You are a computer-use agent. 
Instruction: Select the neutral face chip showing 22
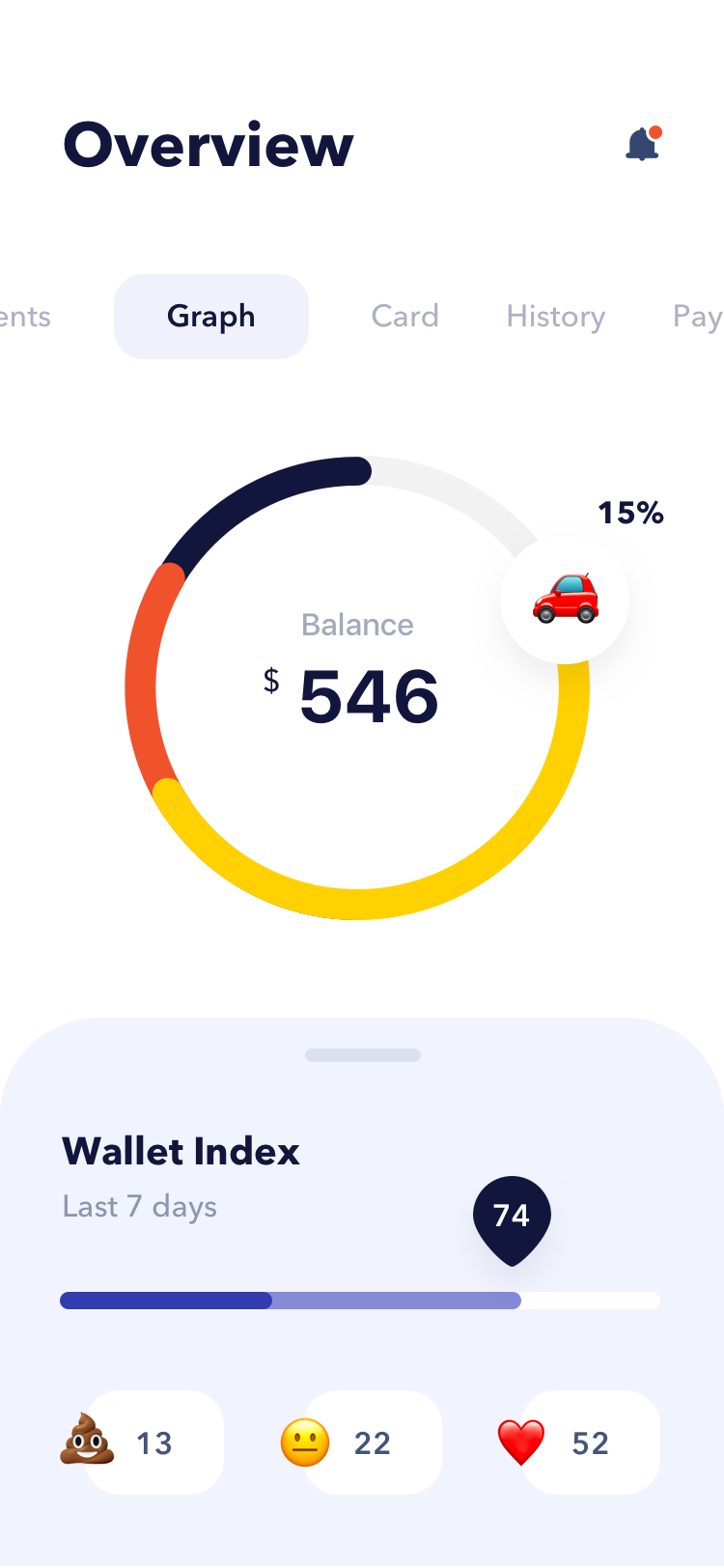[x=360, y=1442]
